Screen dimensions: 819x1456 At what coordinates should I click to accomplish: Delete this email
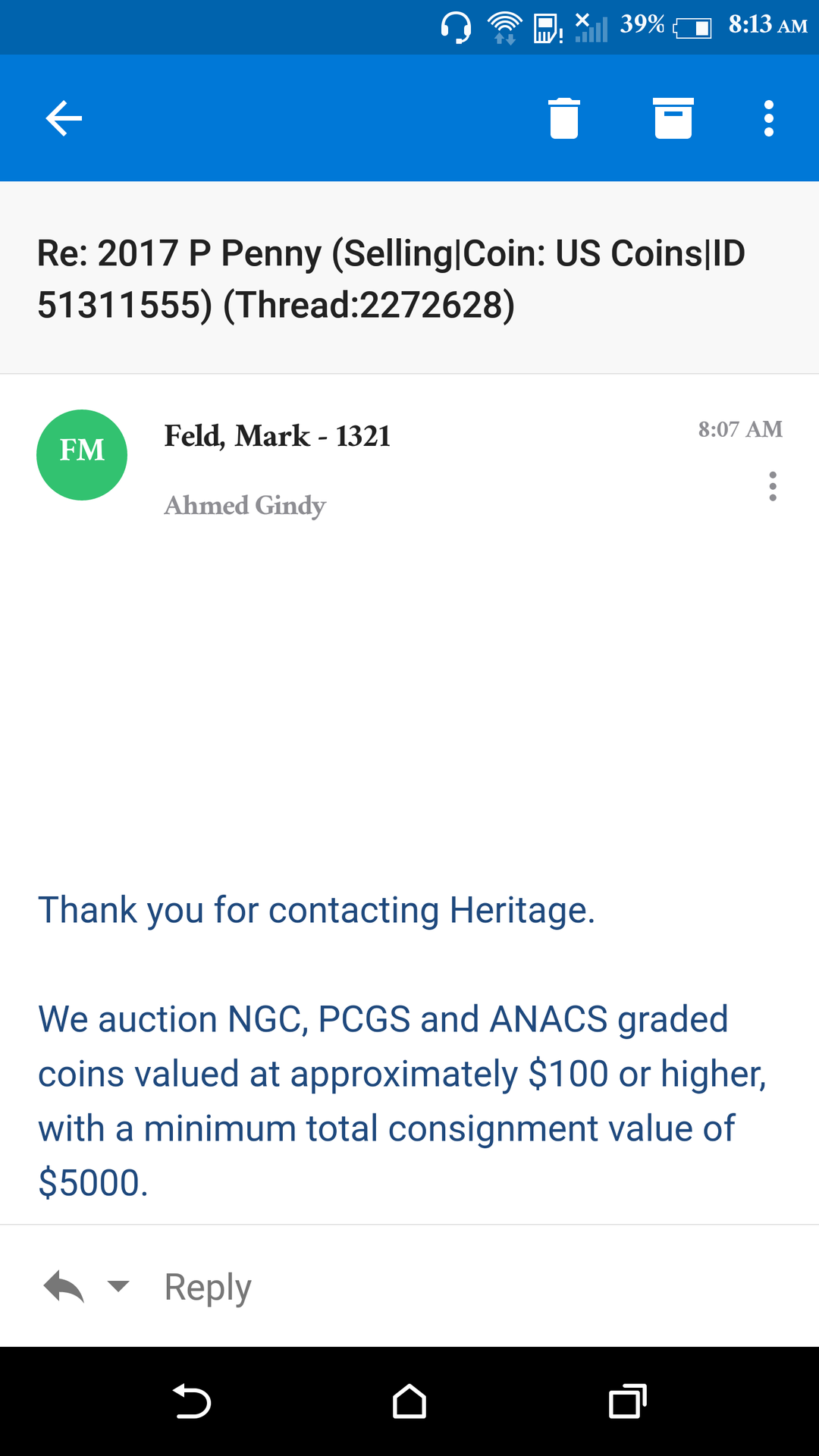pos(563,118)
